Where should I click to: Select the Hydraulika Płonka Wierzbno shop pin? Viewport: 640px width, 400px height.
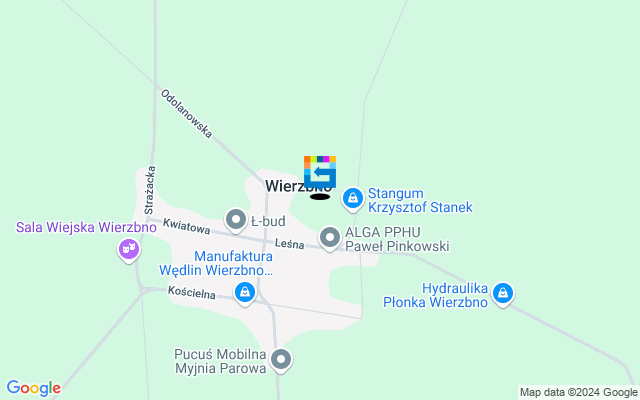[x=504, y=293]
